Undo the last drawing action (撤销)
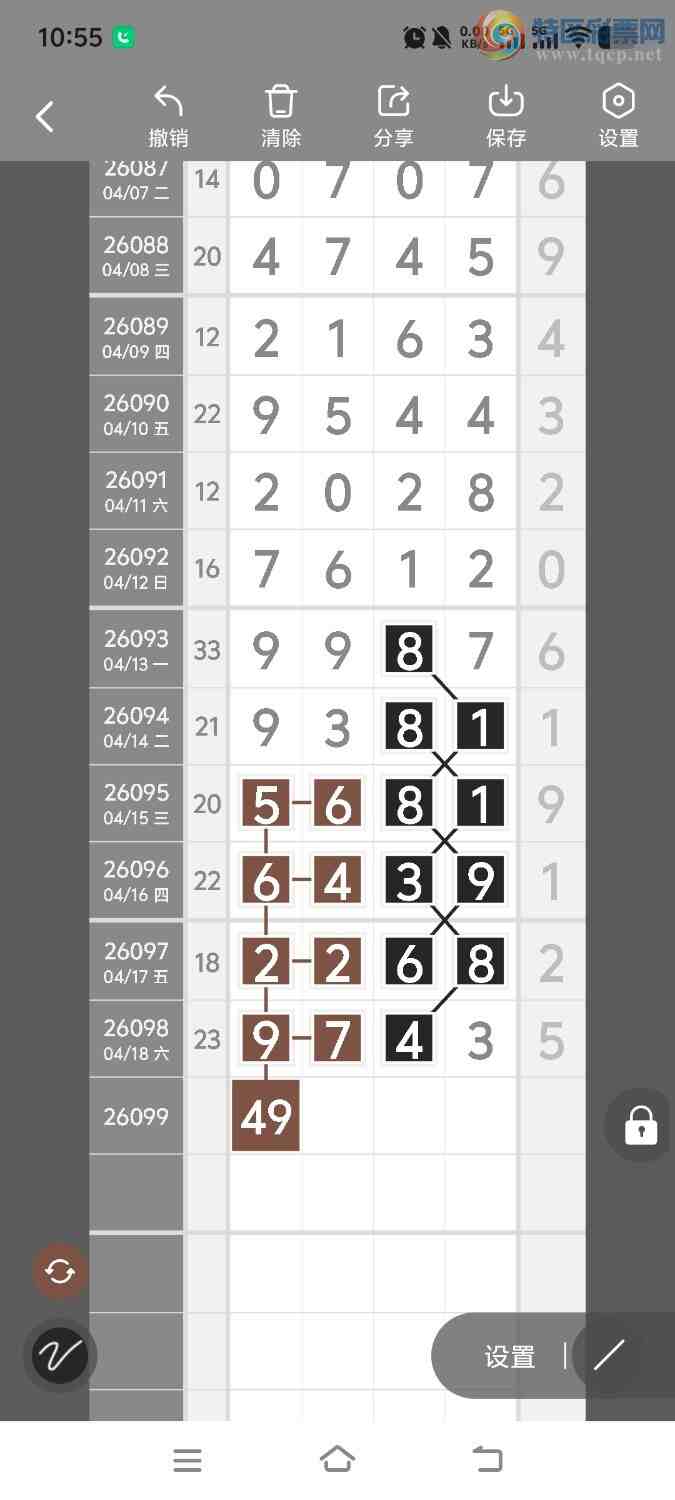The width and height of the screenshot is (675, 1500). (x=168, y=116)
